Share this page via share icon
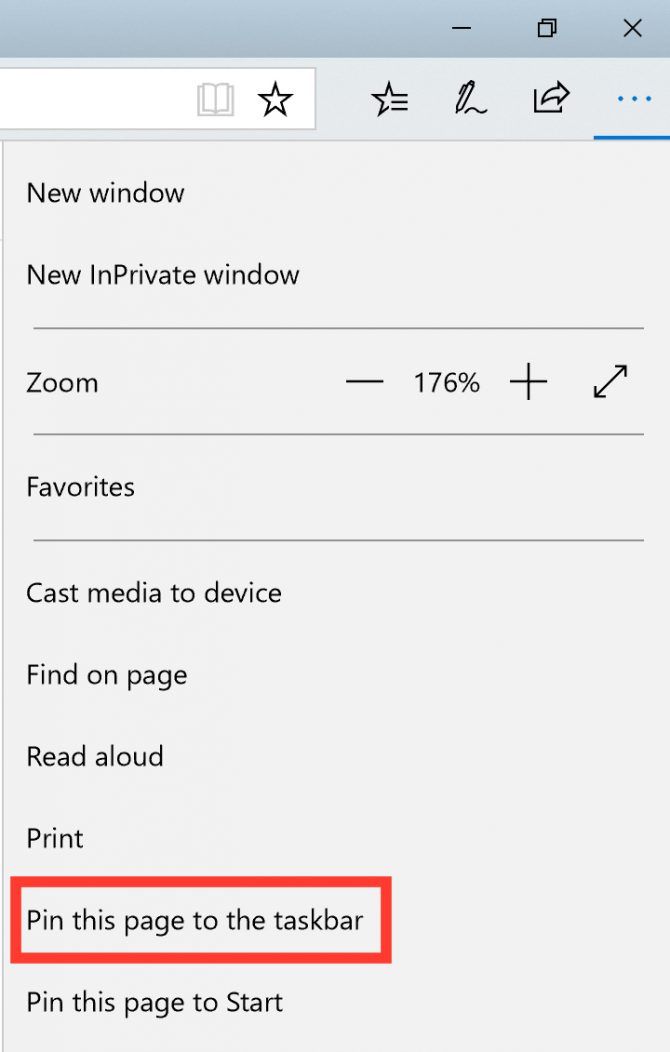Screen dimensions: 670x1052 [551, 99]
